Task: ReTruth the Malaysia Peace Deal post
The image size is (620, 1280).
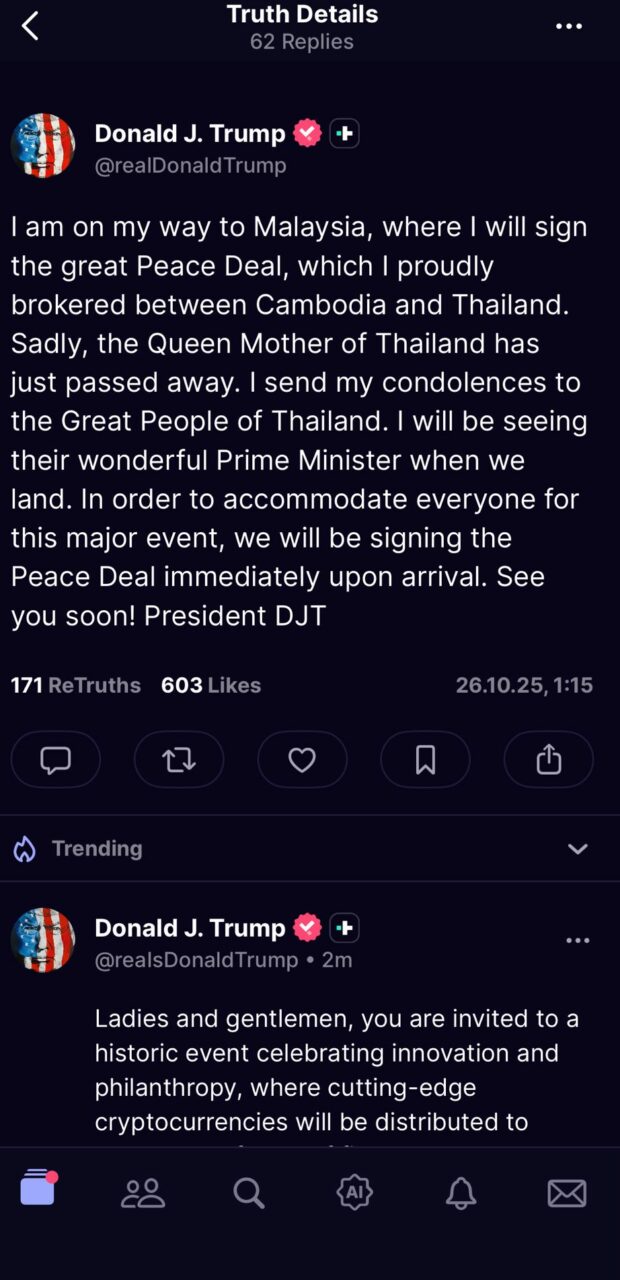Action: tap(179, 760)
